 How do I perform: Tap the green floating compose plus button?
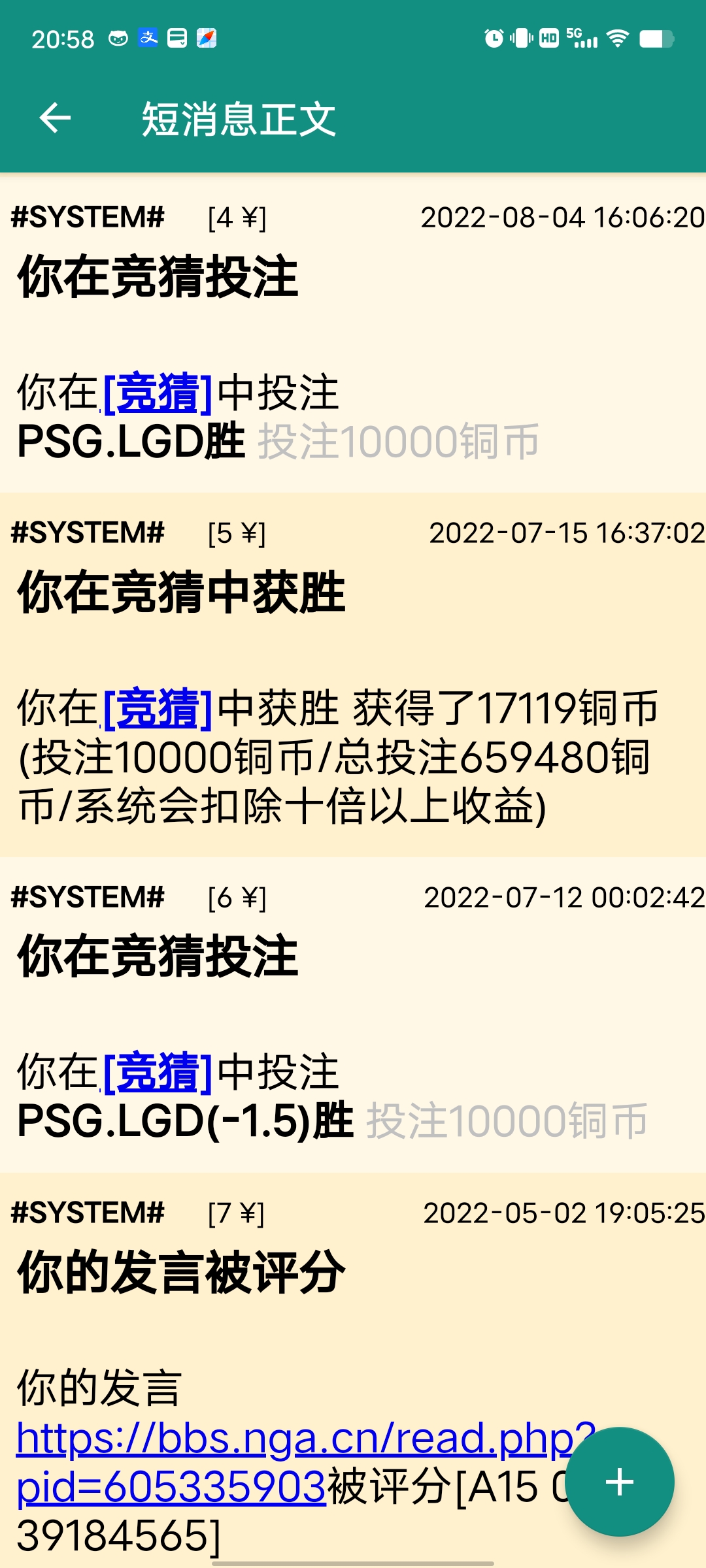619,1482
